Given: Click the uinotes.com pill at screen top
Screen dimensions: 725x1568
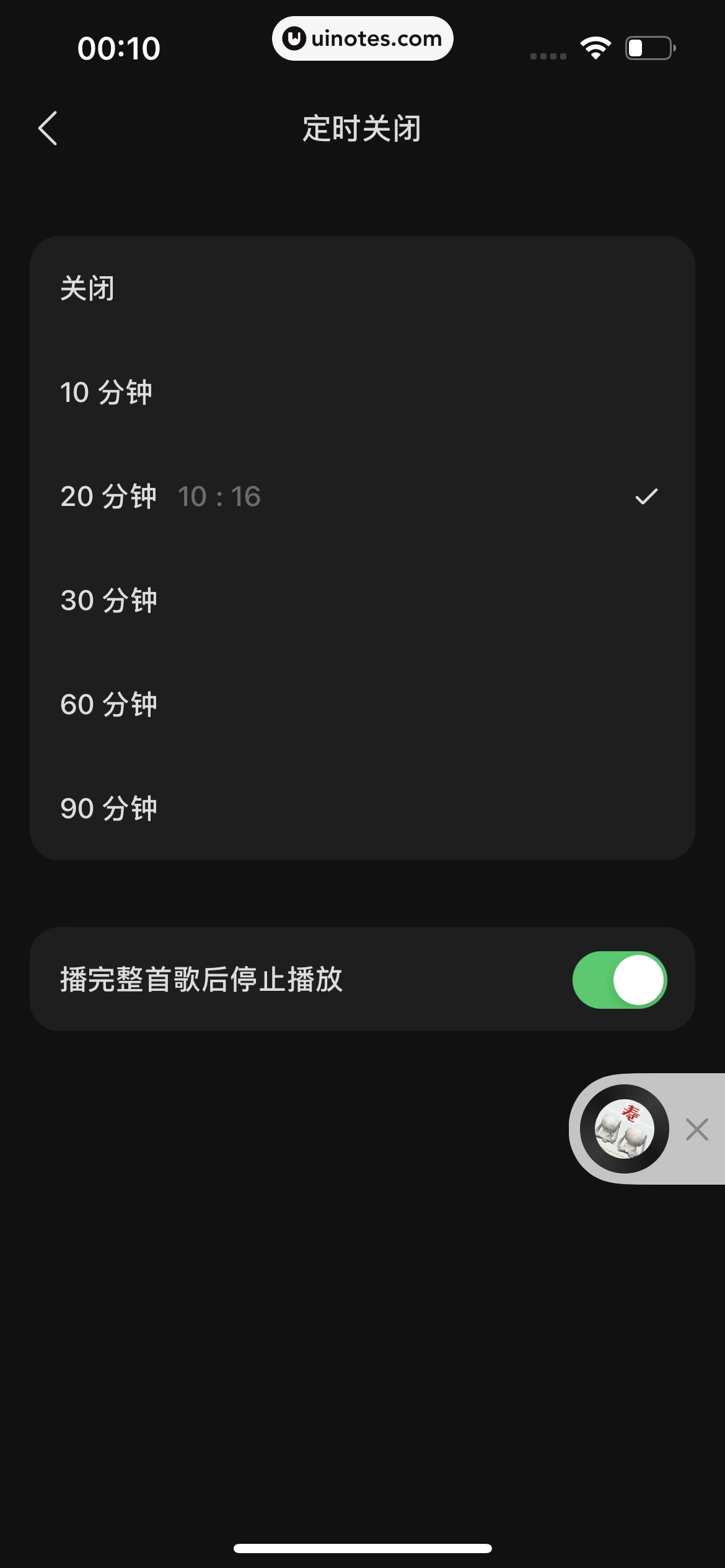Looking at the screenshot, I should 362,38.
